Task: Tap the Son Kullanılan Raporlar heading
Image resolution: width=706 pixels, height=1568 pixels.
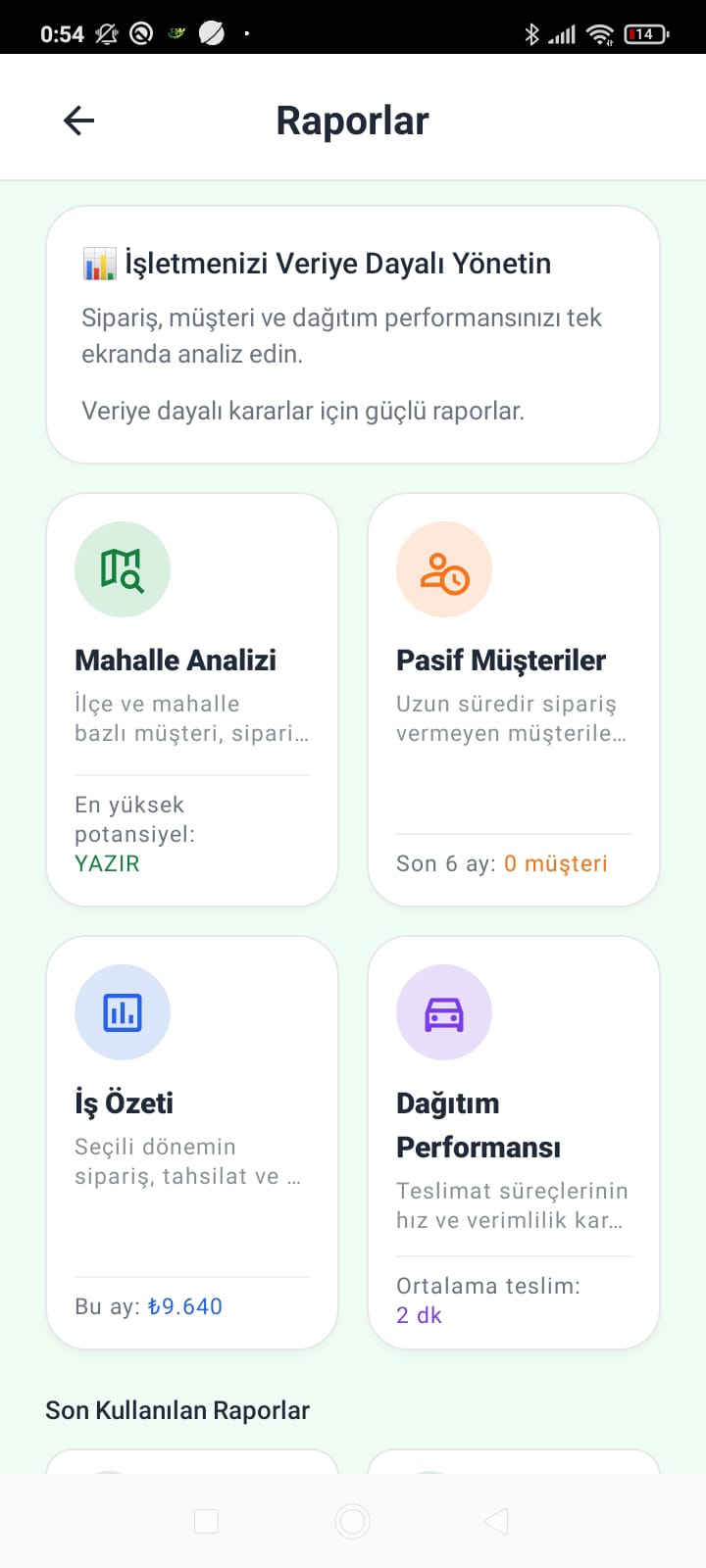Action: coord(176,1410)
